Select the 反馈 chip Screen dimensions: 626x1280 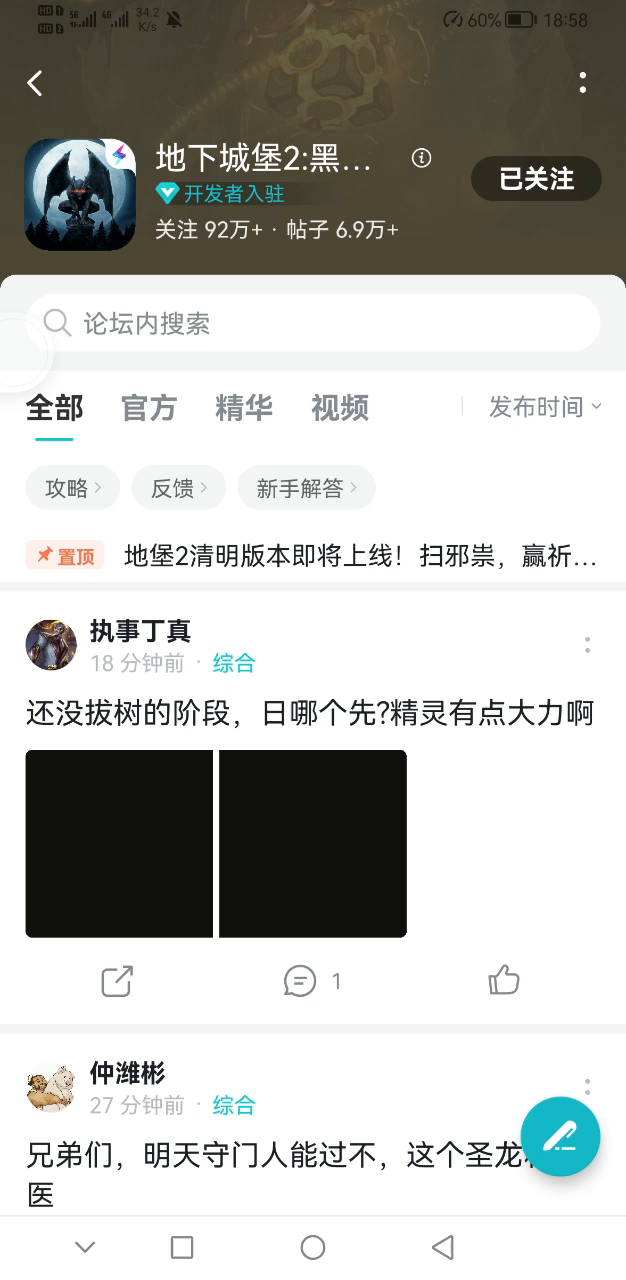coord(178,488)
